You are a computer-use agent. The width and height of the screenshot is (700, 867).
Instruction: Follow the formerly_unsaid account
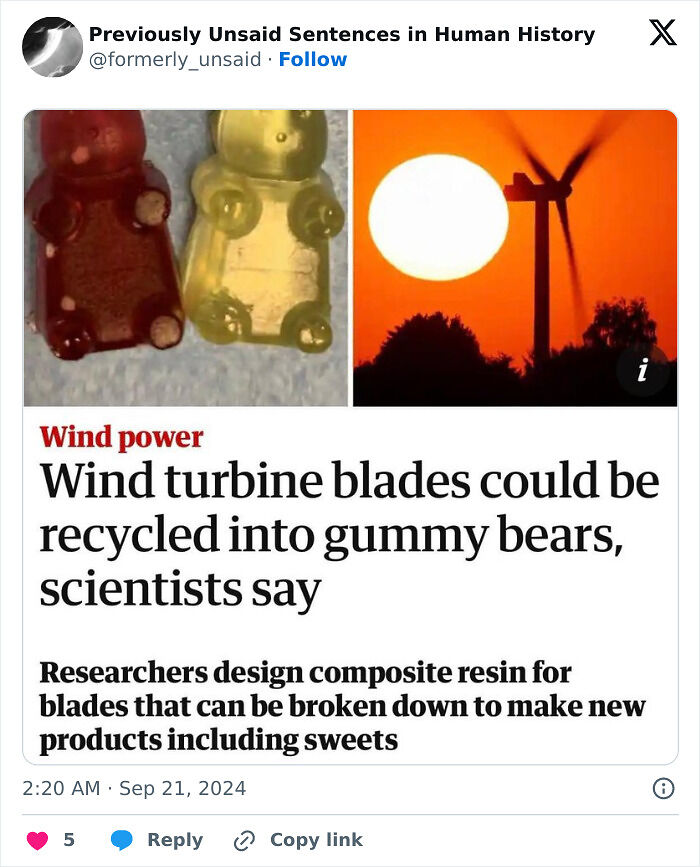[x=312, y=60]
